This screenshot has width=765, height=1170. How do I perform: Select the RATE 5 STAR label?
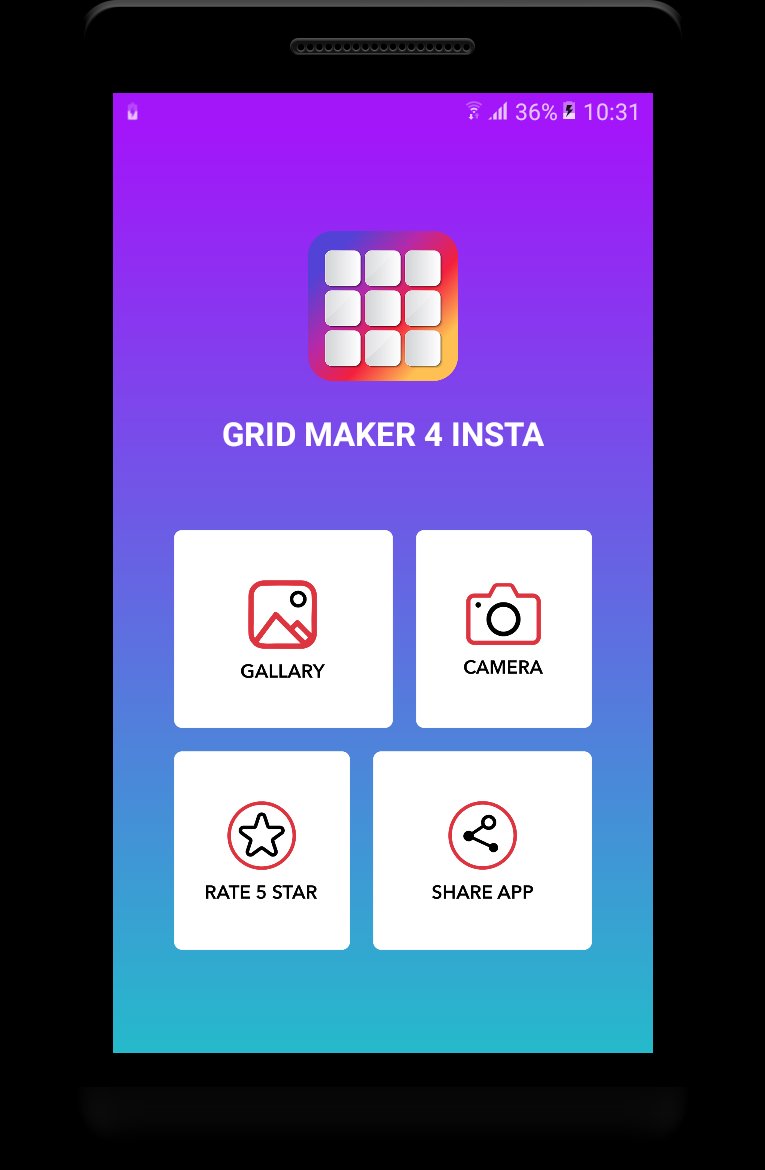tap(261, 892)
